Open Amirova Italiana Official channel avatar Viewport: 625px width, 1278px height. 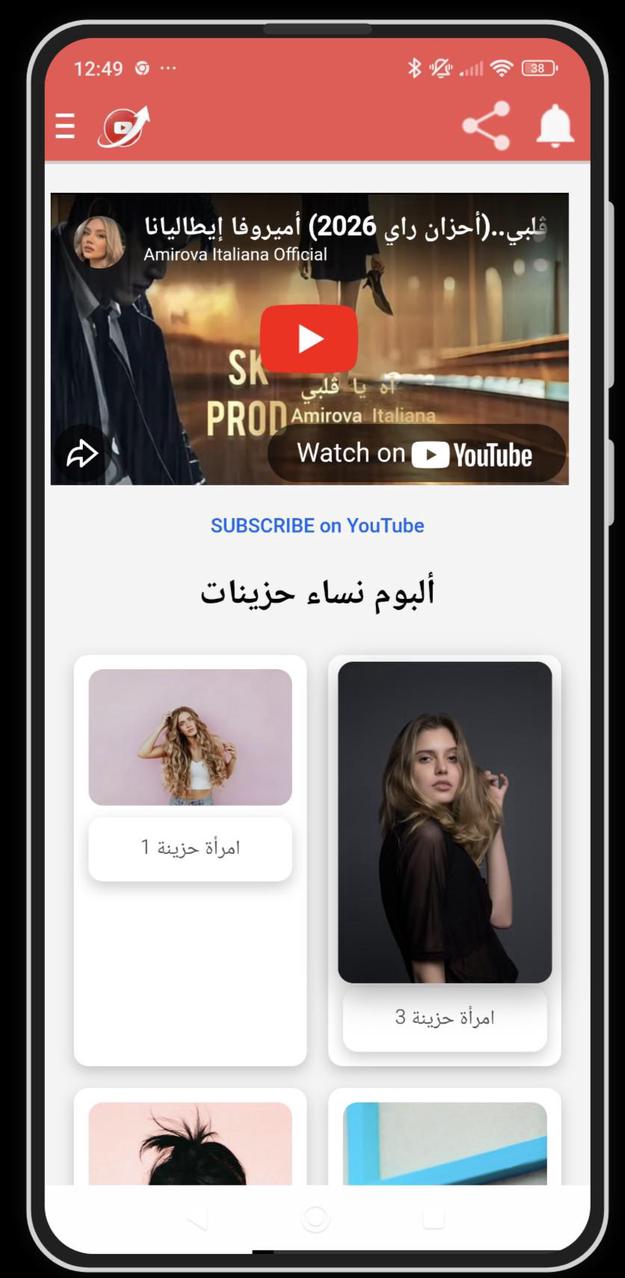99,241
